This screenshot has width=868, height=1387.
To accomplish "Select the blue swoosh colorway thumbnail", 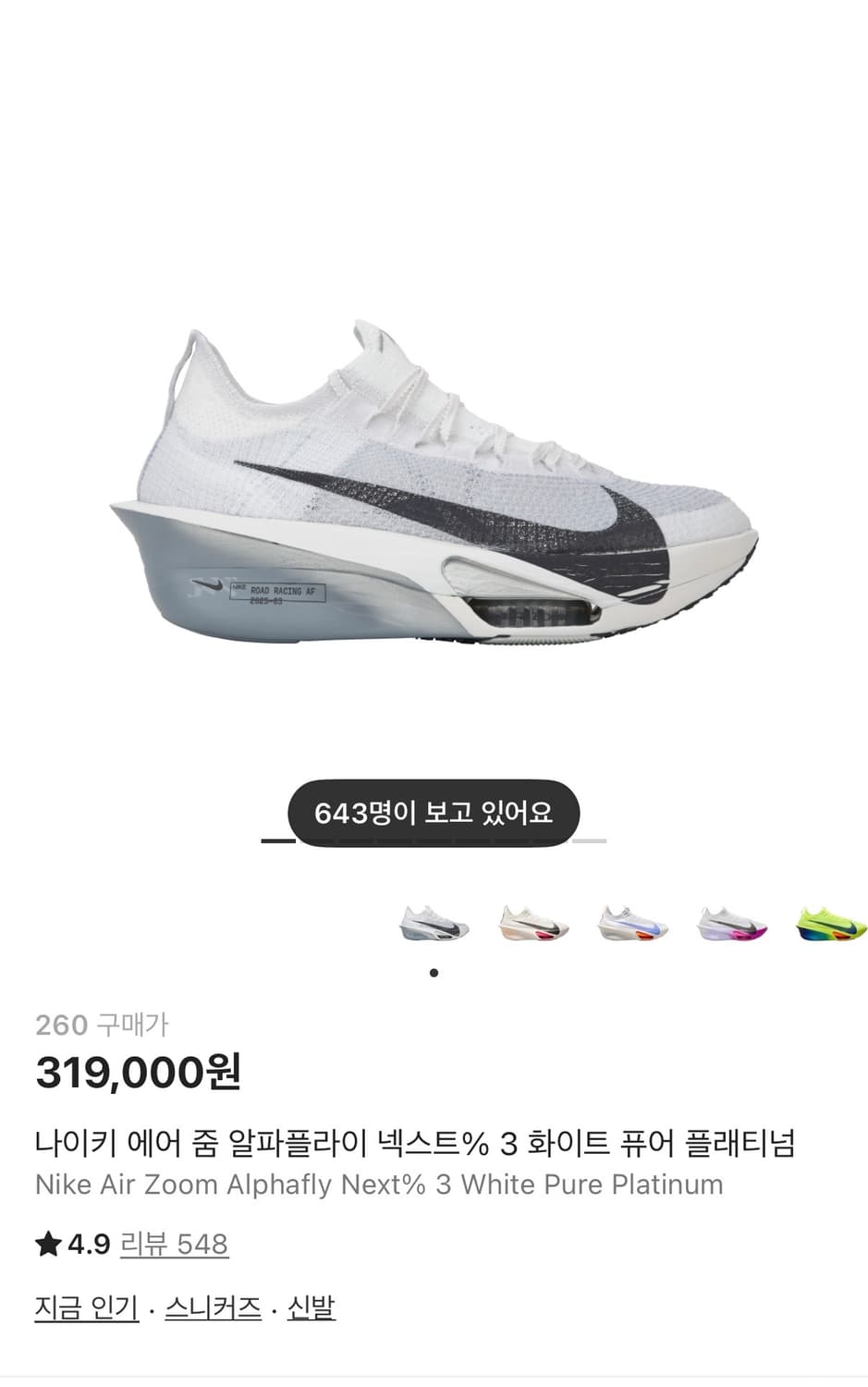I will pyautogui.click(x=630, y=925).
